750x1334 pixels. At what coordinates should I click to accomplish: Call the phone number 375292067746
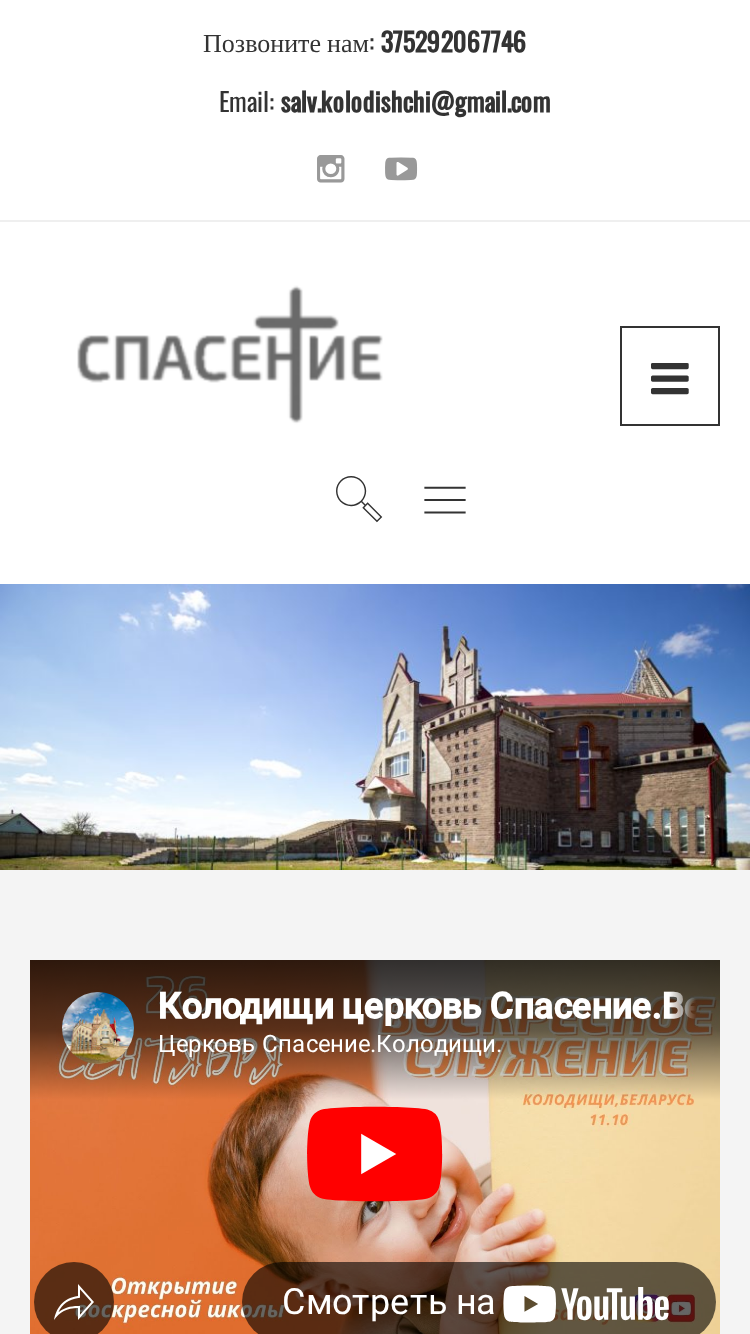click(x=453, y=42)
